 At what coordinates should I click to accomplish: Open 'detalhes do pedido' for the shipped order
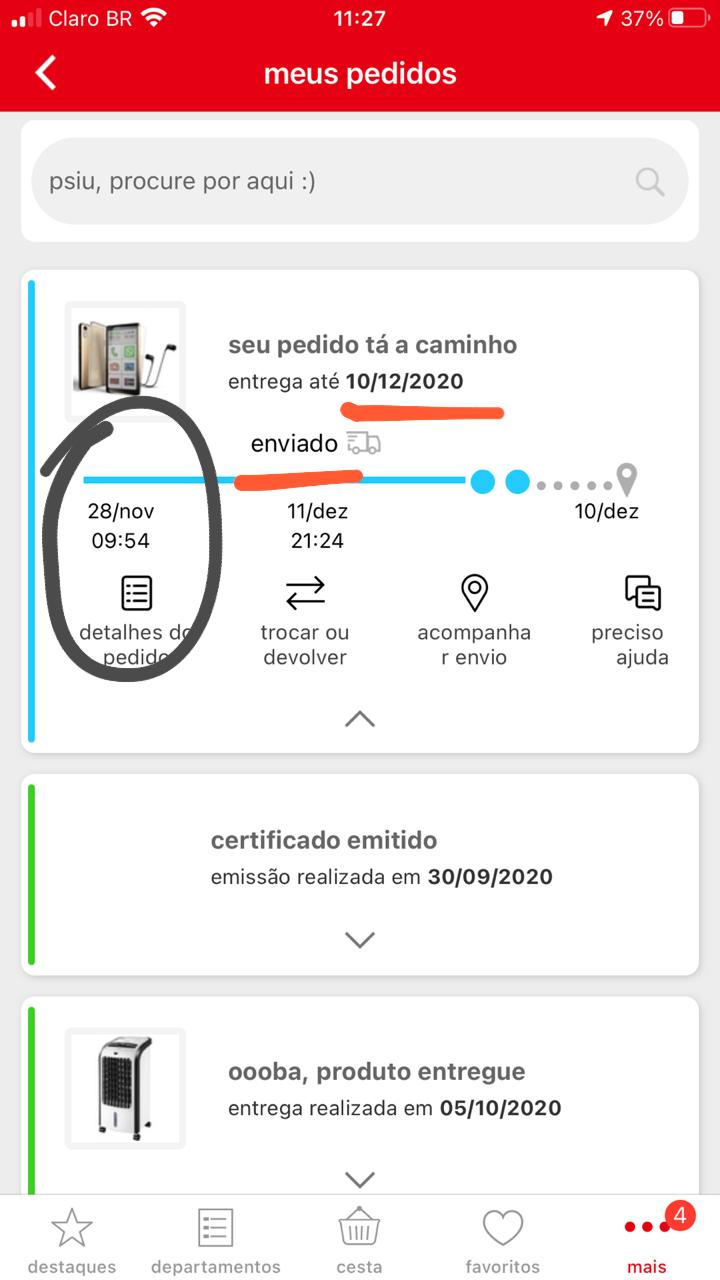click(x=135, y=618)
